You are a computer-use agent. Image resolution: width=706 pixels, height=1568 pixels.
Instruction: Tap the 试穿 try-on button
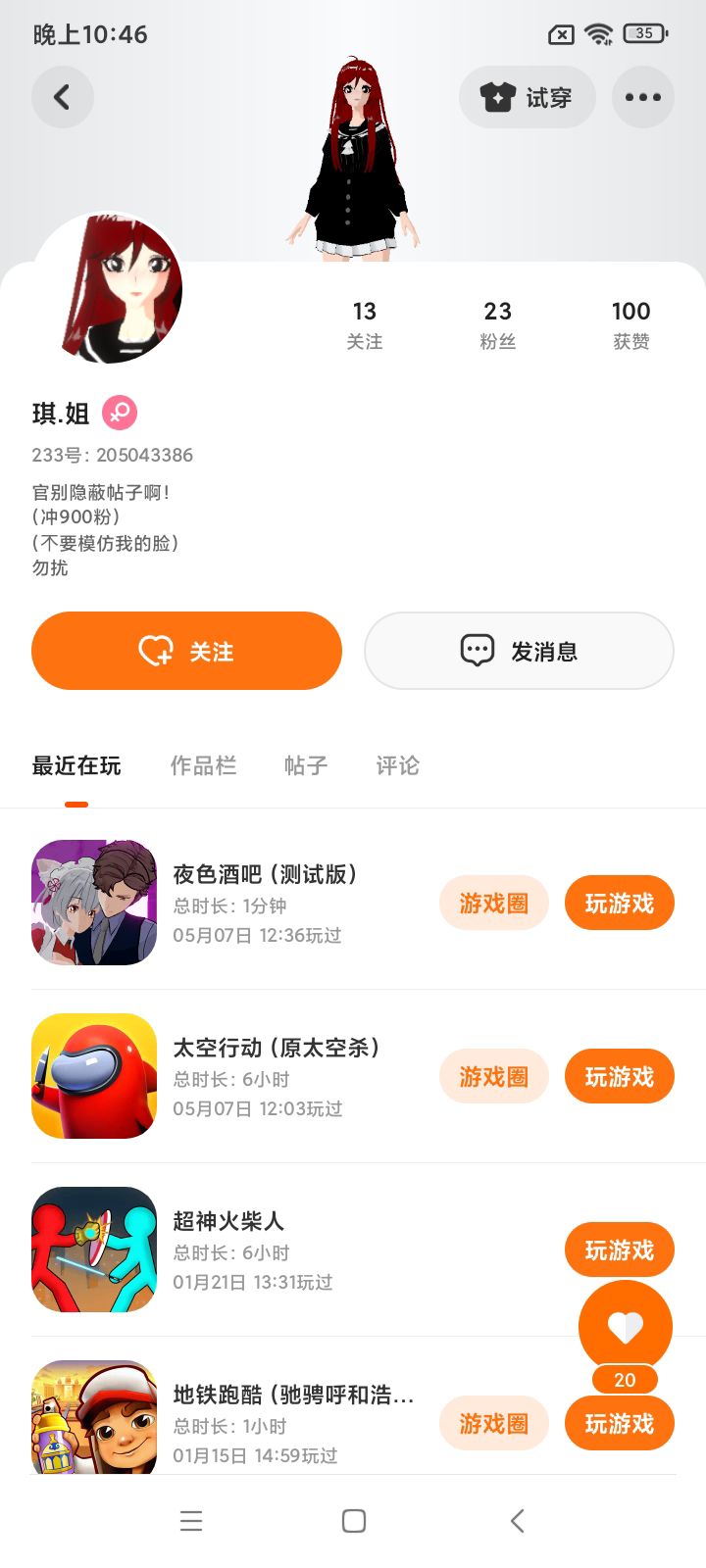(x=527, y=97)
